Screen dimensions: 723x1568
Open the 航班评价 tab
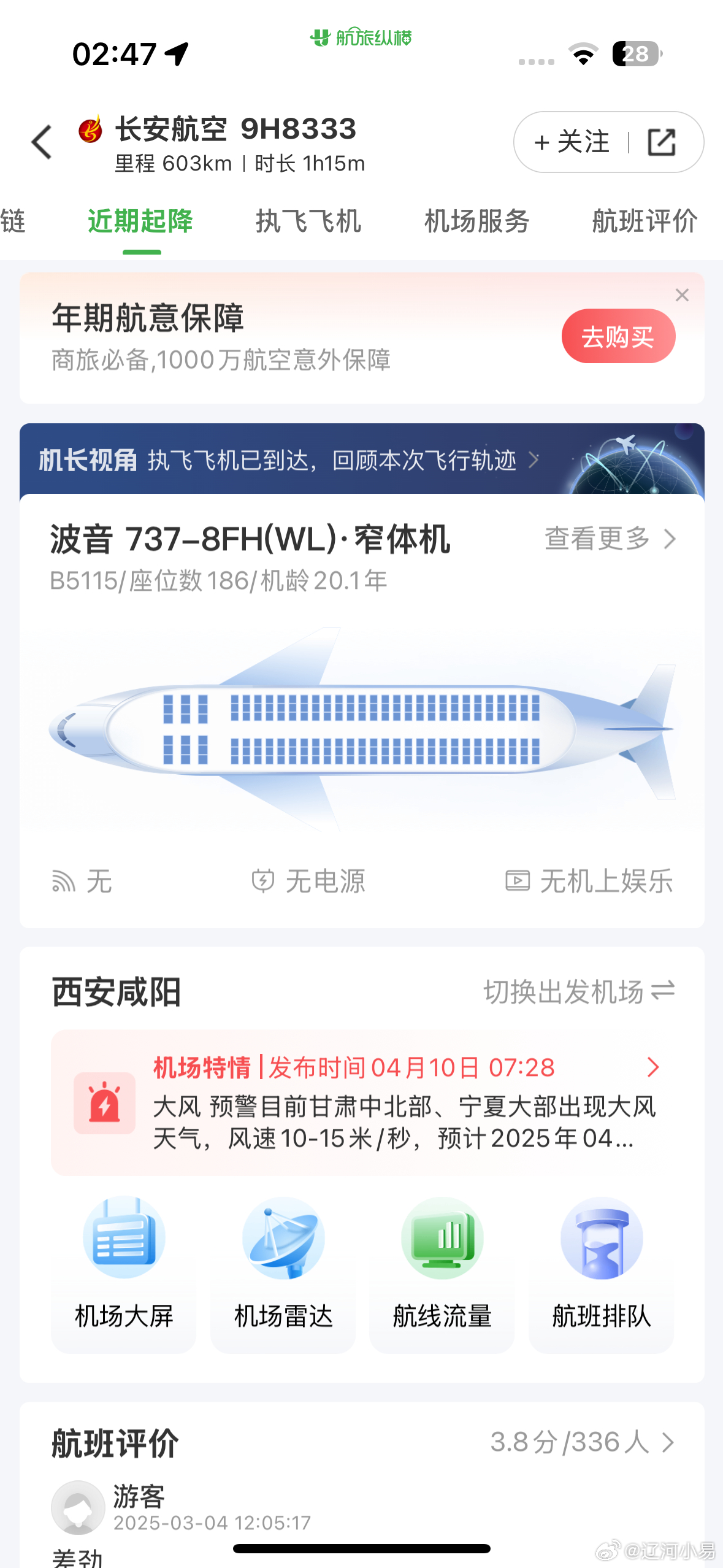click(644, 221)
